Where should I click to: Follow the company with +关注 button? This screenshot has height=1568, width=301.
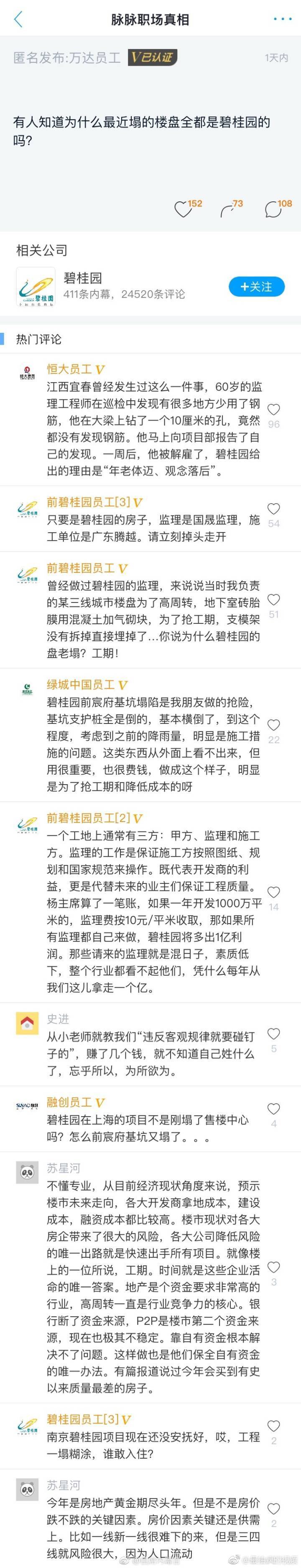pyautogui.click(x=257, y=286)
